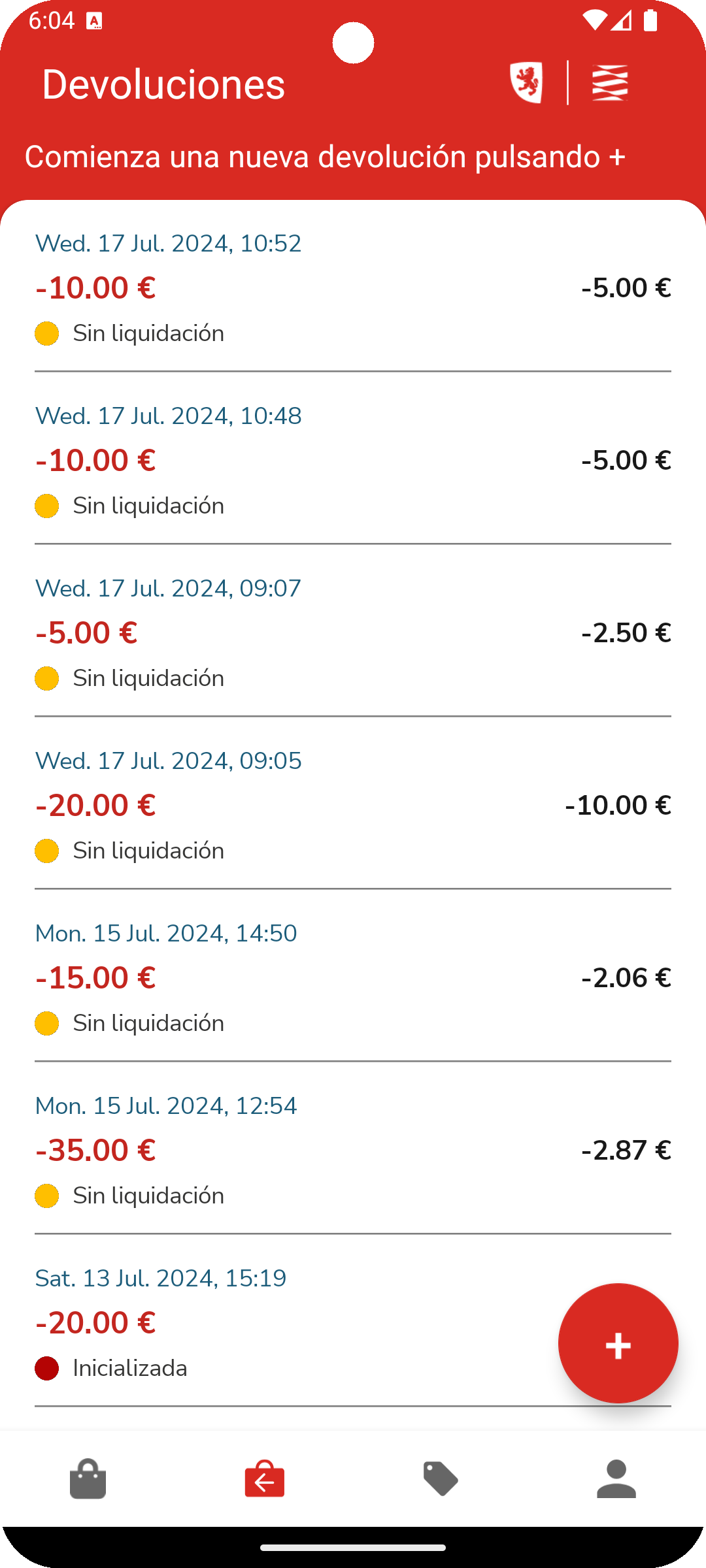View the -35.00 € refund from 12:54
The width and height of the screenshot is (706, 1568).
[353, 1149]
